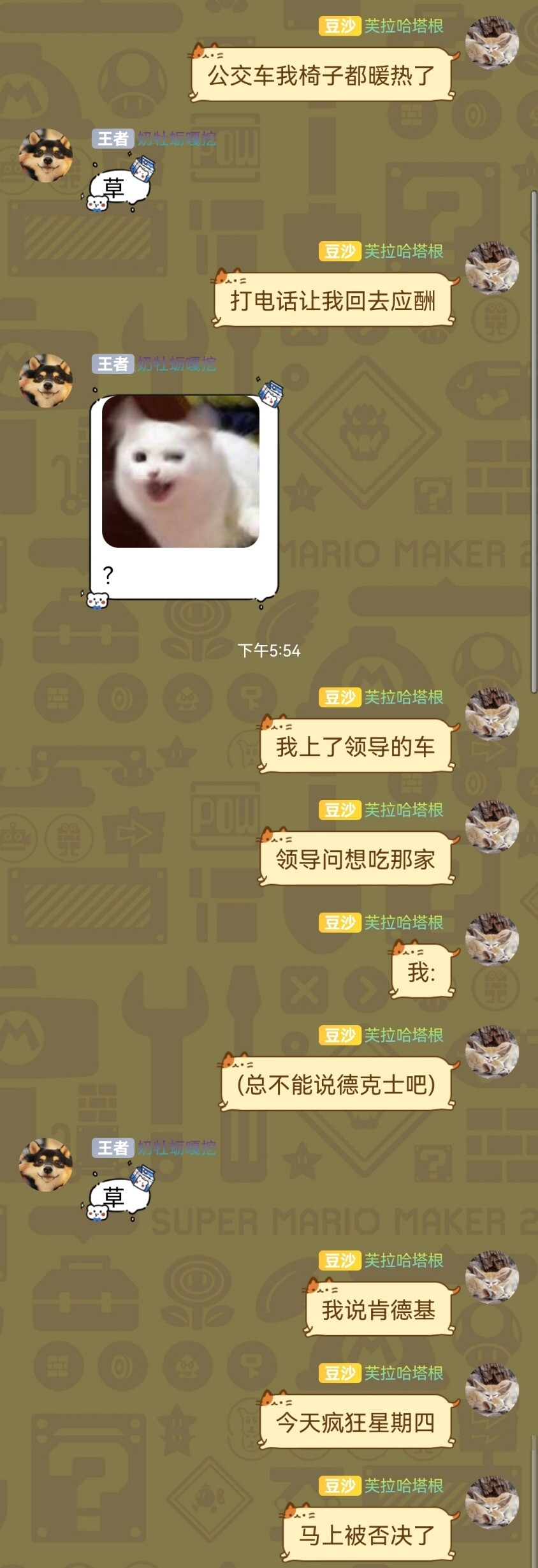Tap the fox avatar beside 公交车我椅子都暖热了

(491, 43)
